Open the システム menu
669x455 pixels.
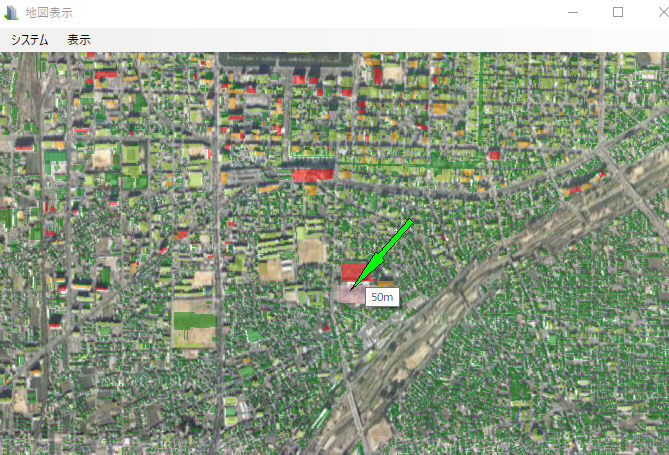[x=30, y=40]
